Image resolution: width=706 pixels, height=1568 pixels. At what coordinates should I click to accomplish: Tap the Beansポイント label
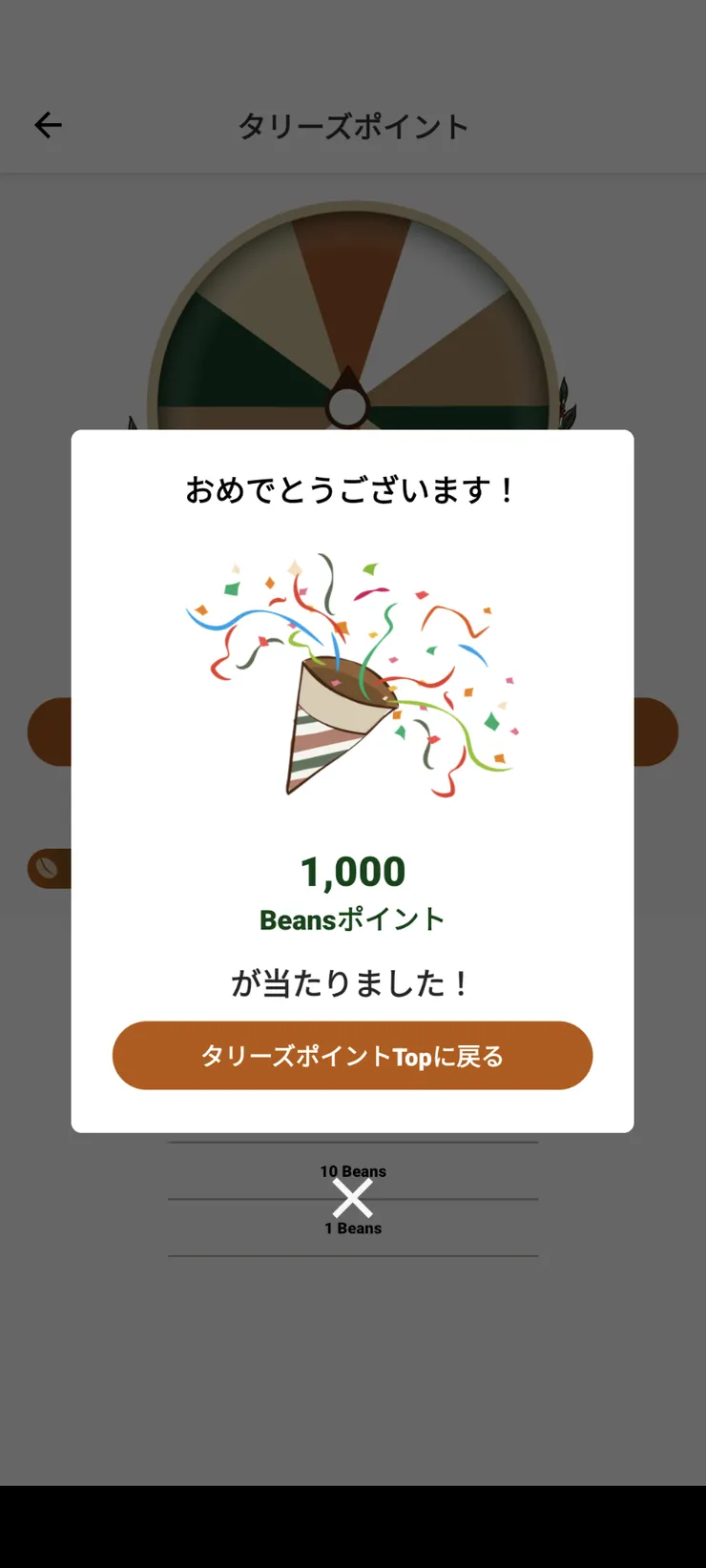point(352,918)
